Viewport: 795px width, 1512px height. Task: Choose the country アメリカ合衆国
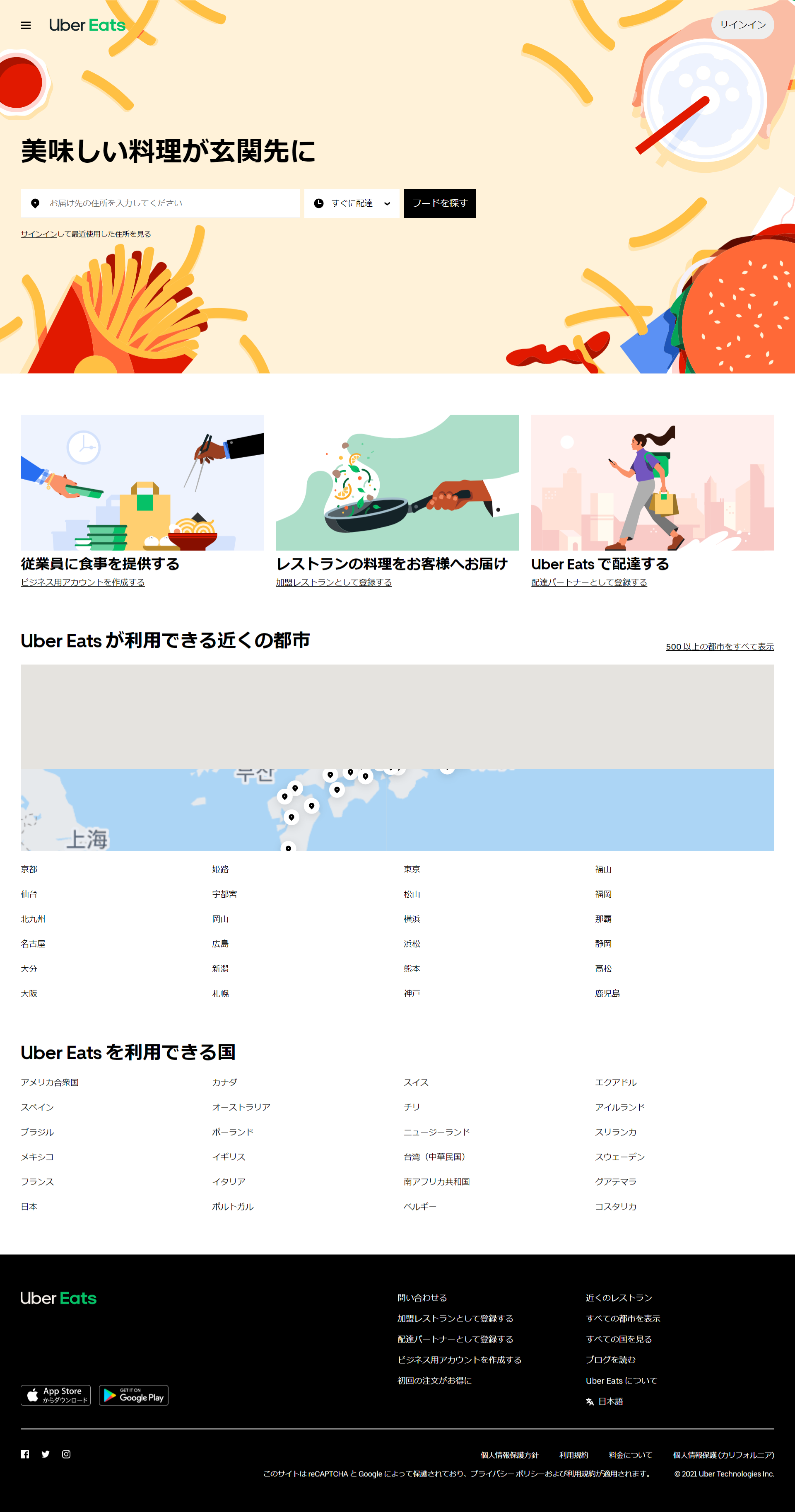coord(49,1082)
